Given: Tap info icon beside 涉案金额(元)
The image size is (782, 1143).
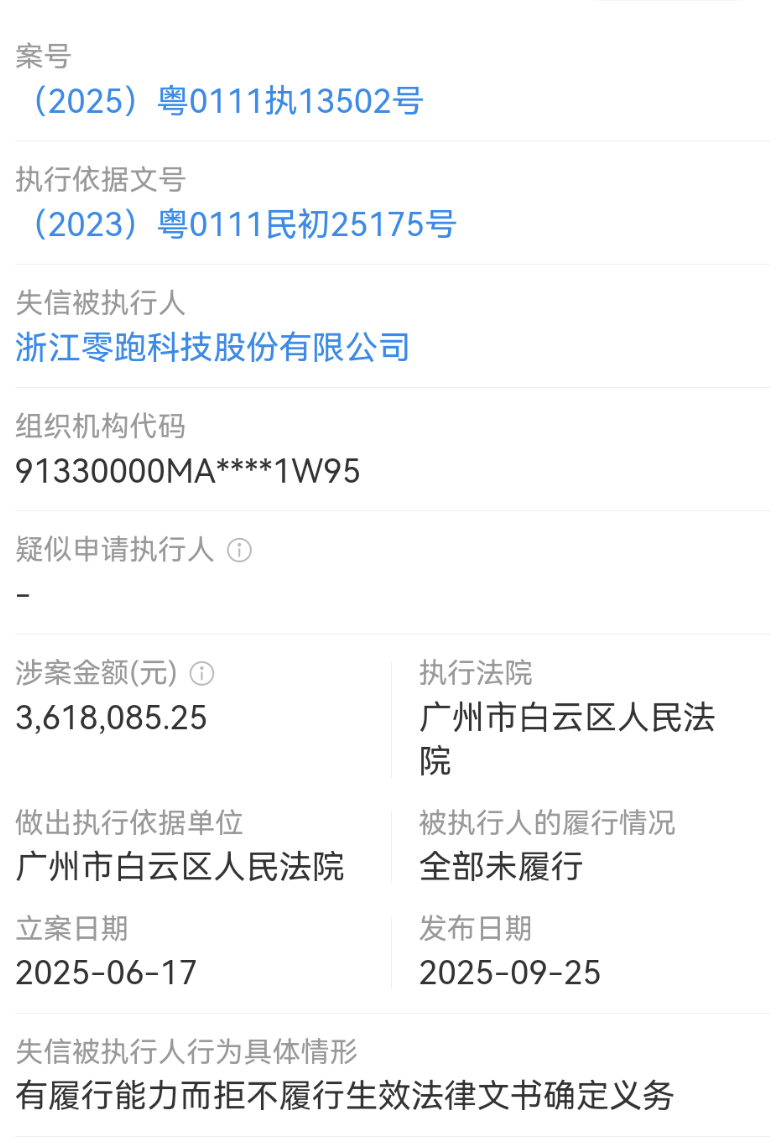Looking at the screenshot, I should coord(202,673).
